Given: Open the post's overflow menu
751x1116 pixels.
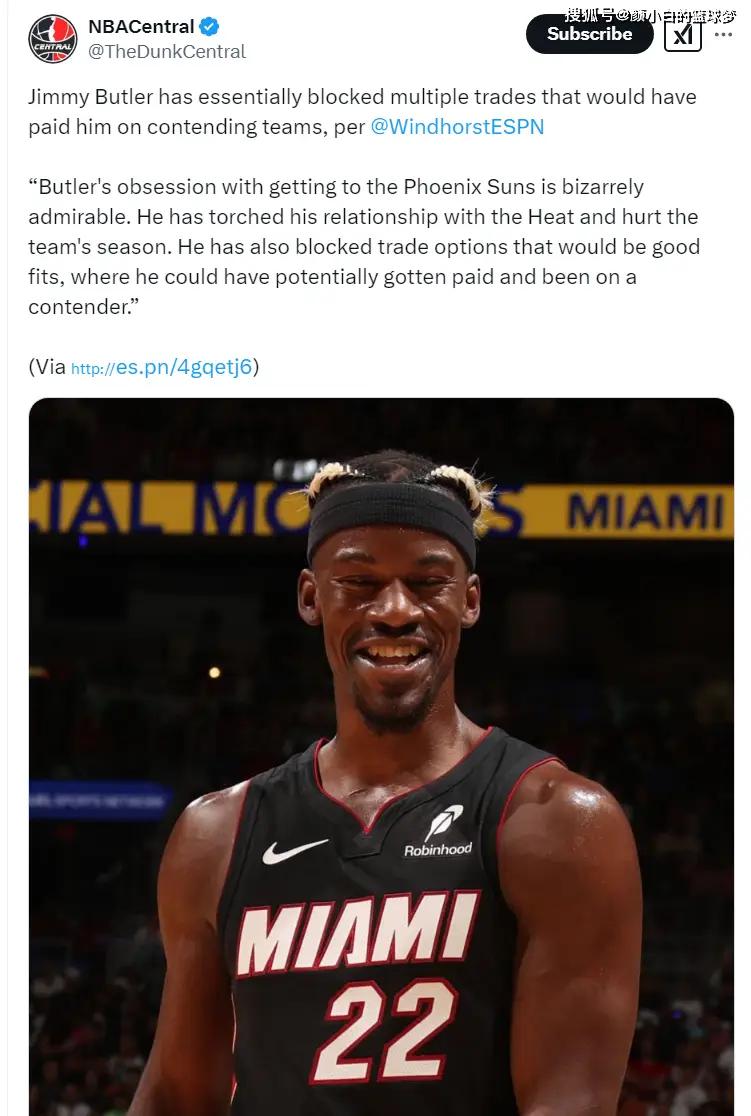Looking at the screenshot, I should (x=723, y=34).
